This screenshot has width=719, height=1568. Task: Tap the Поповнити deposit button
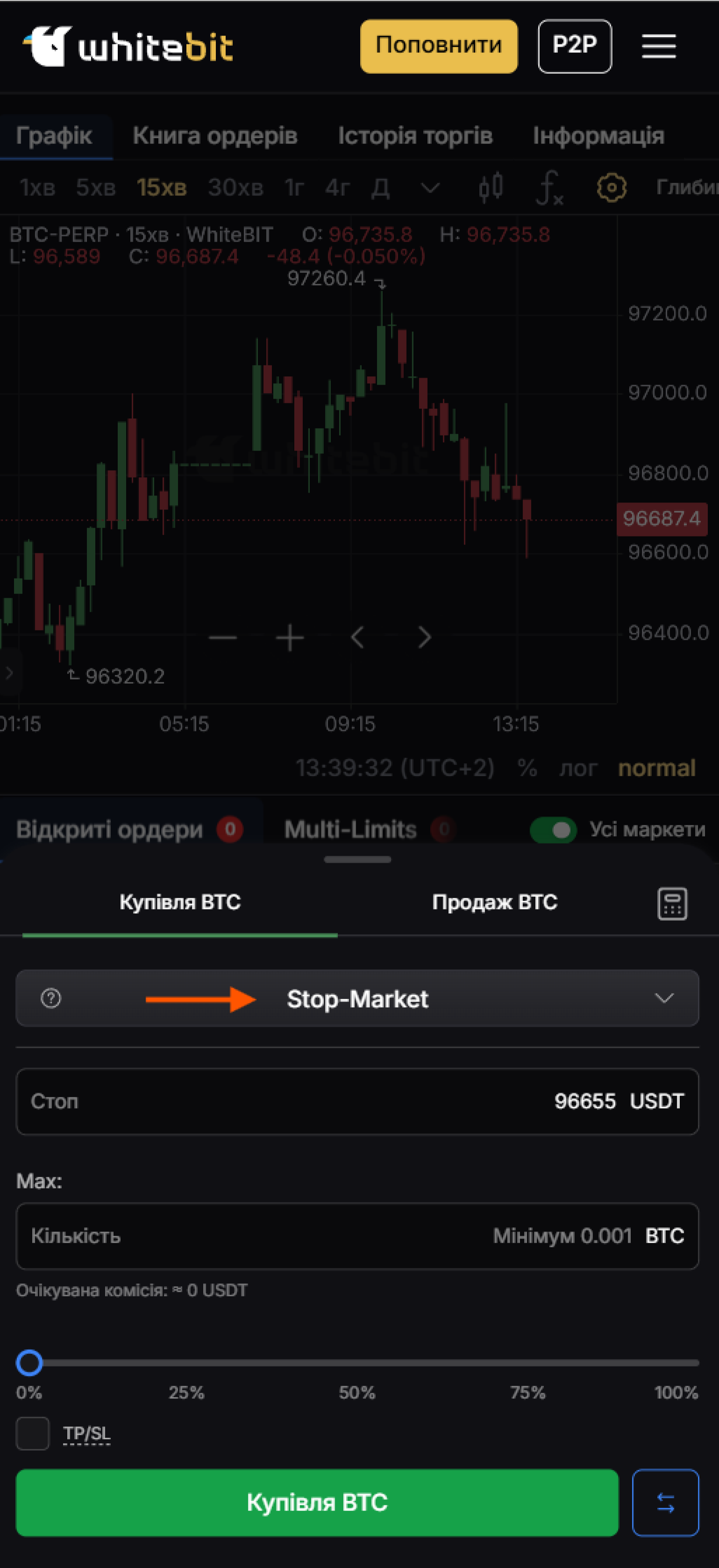pos(439,46)
